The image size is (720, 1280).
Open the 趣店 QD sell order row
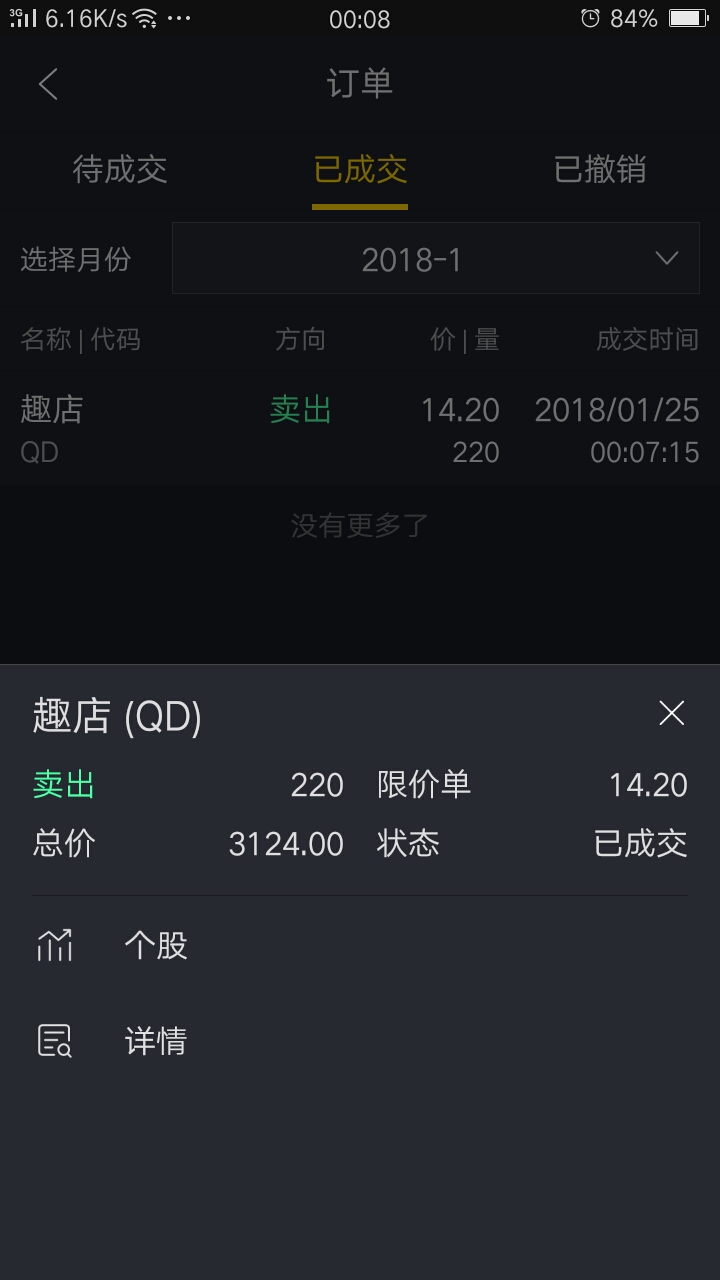click(x=360, y=430)
